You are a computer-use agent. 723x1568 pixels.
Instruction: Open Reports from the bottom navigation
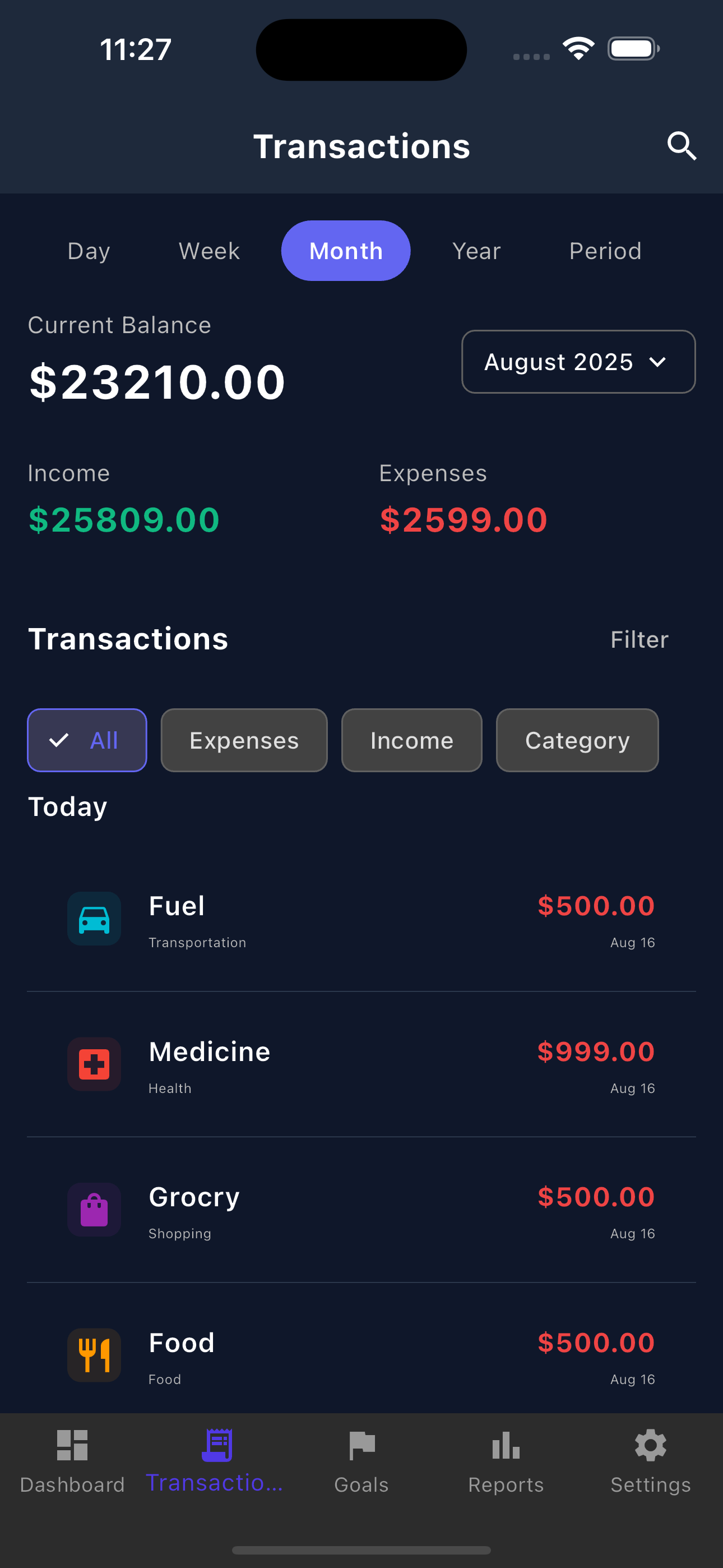coord(506,1467)
